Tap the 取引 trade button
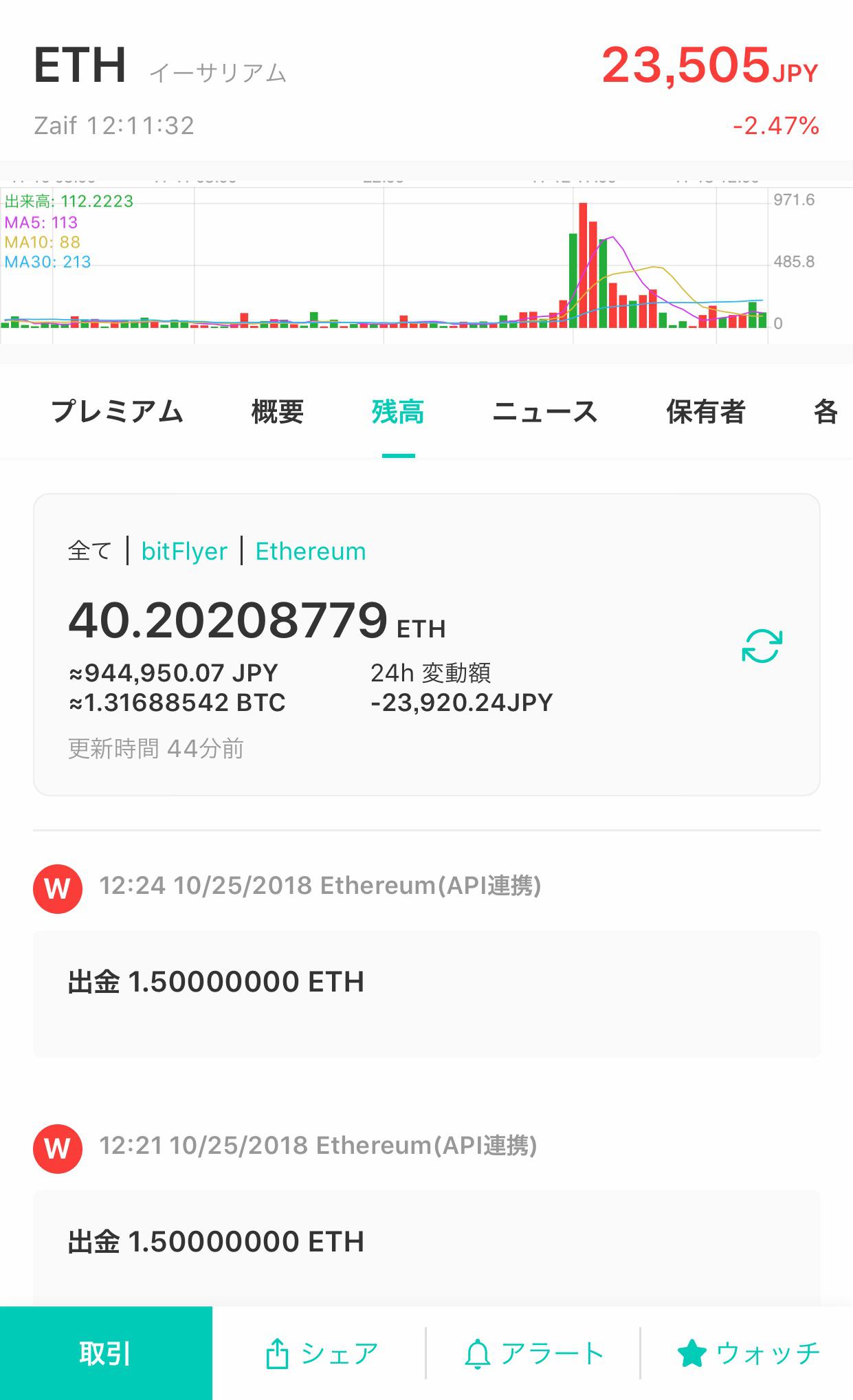 (x=106, y=1353)
